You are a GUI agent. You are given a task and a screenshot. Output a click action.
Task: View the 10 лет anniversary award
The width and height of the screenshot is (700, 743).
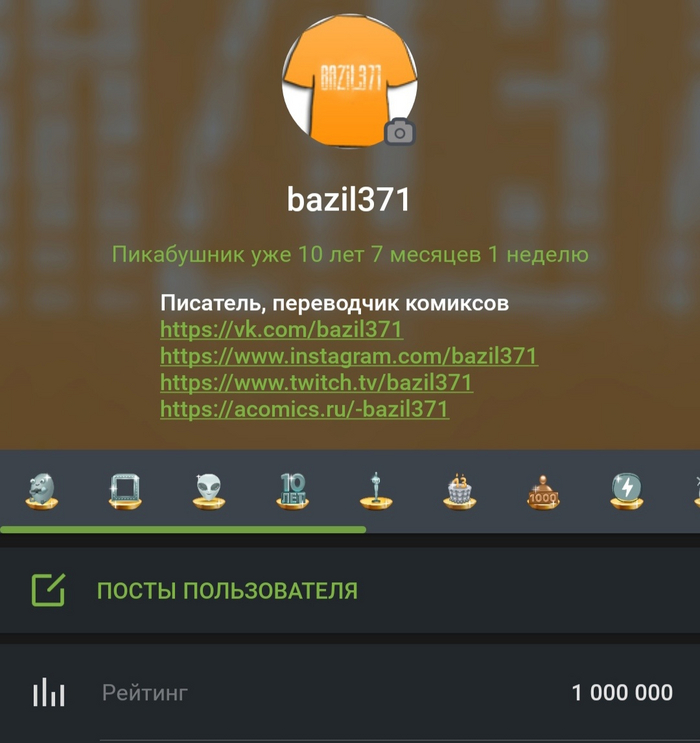click(x=292, y=489)
